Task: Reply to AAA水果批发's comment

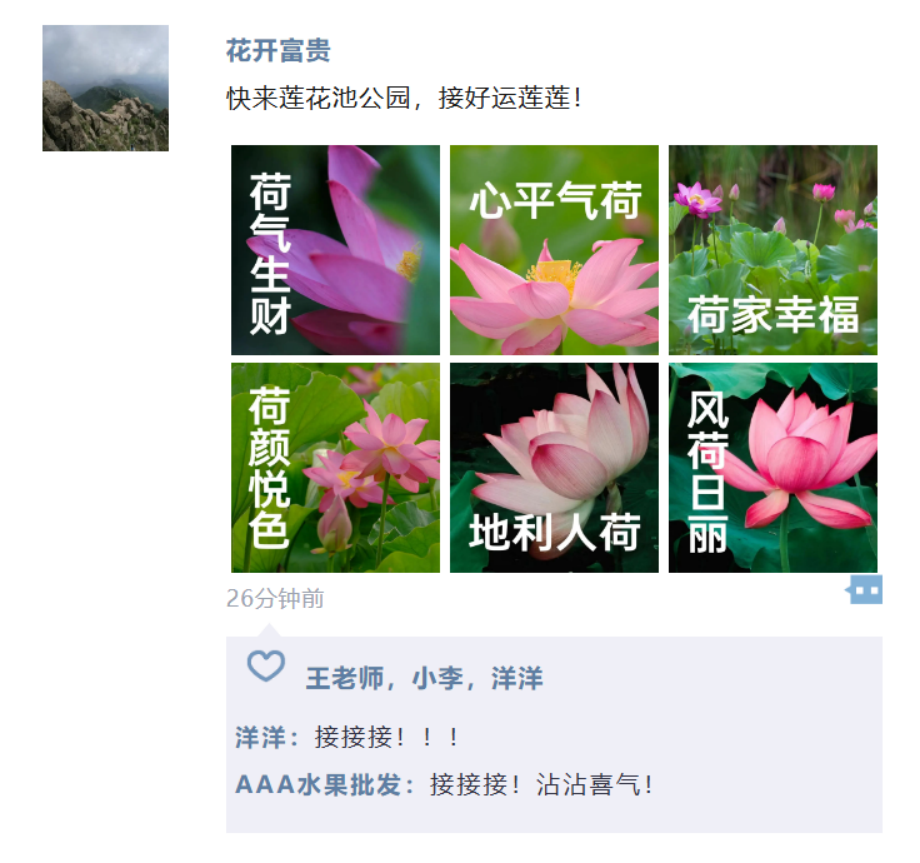Action: pyautogui.click(x=540, y=785)
